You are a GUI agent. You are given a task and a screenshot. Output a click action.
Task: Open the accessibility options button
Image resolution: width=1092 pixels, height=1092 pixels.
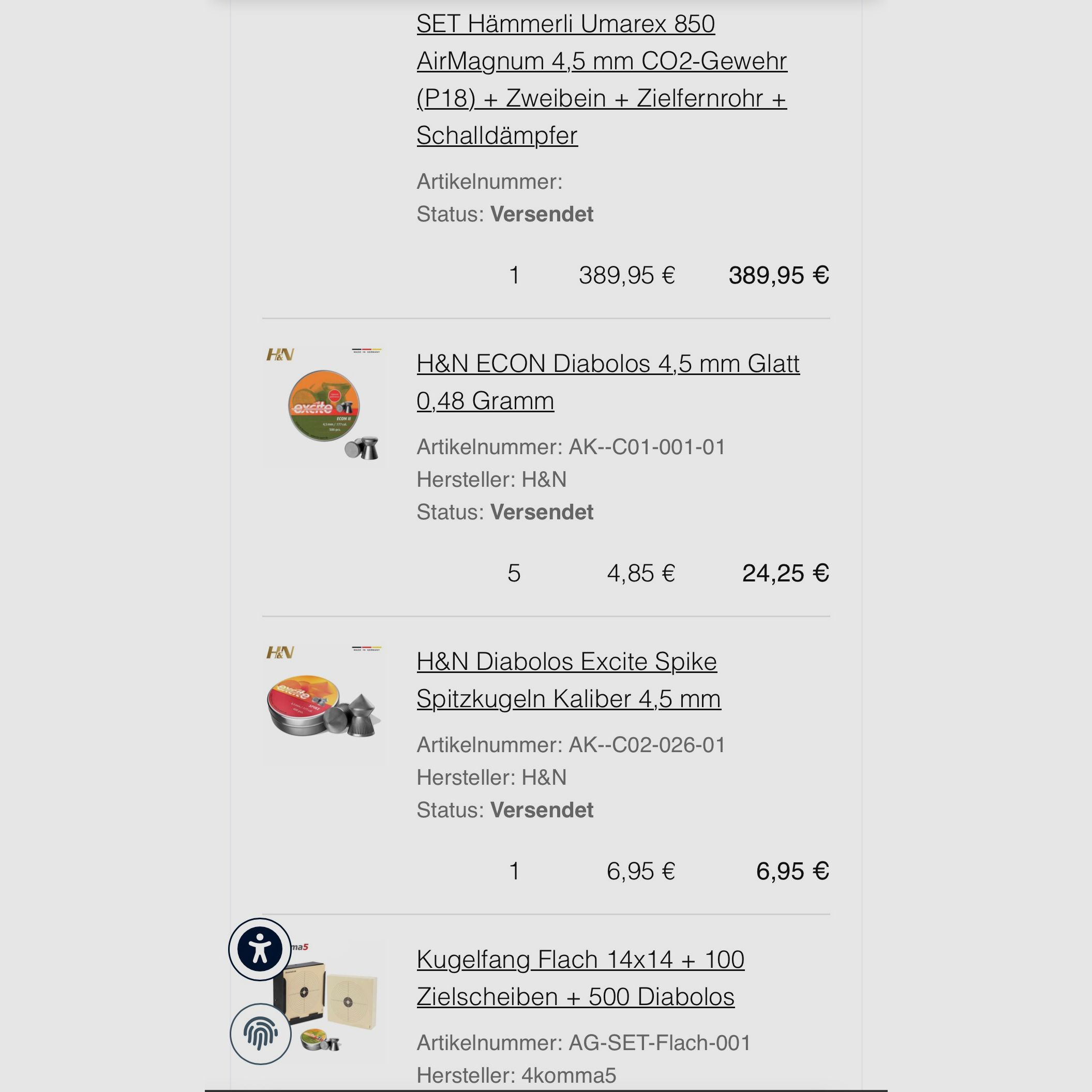[260, 949]
